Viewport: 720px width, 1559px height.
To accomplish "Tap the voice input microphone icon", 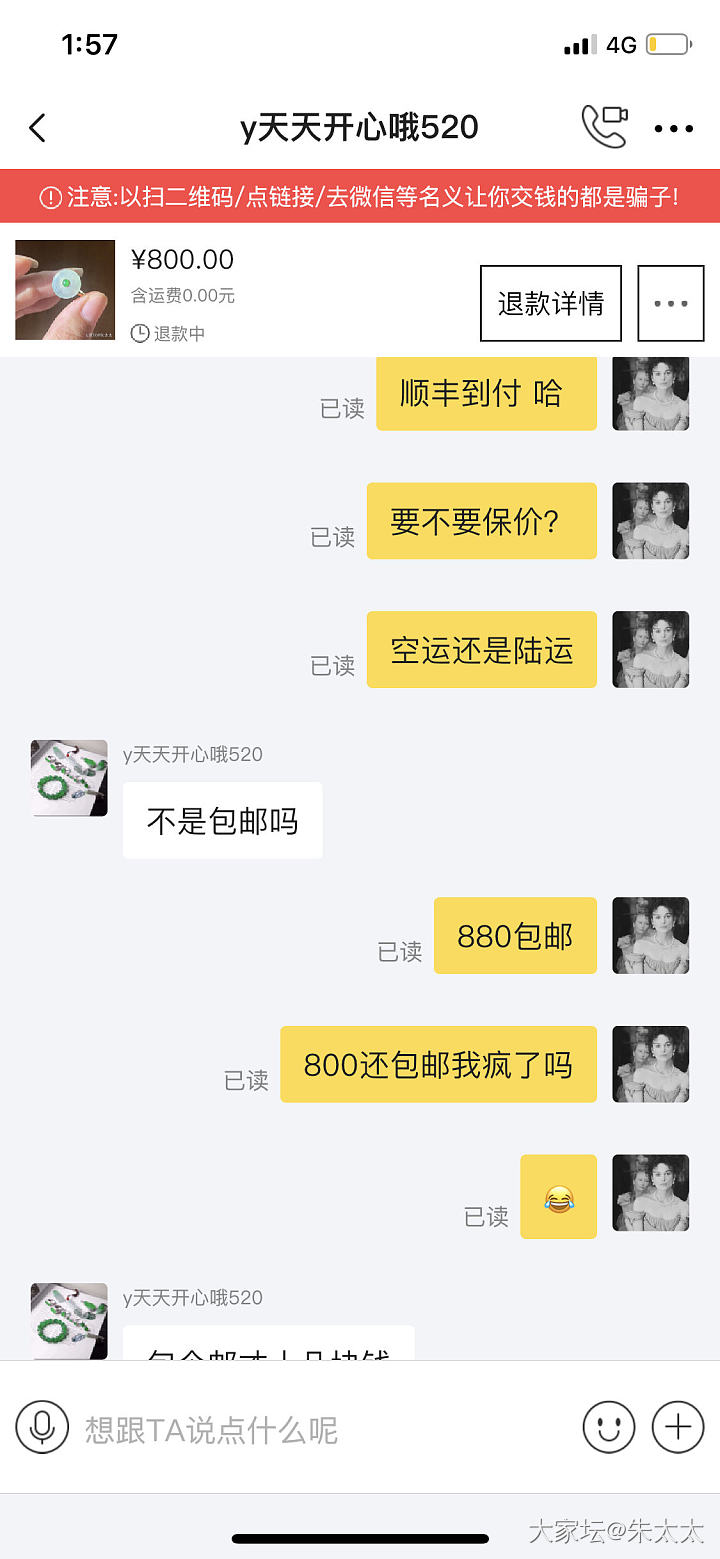I will click(x=42, y=1427).
